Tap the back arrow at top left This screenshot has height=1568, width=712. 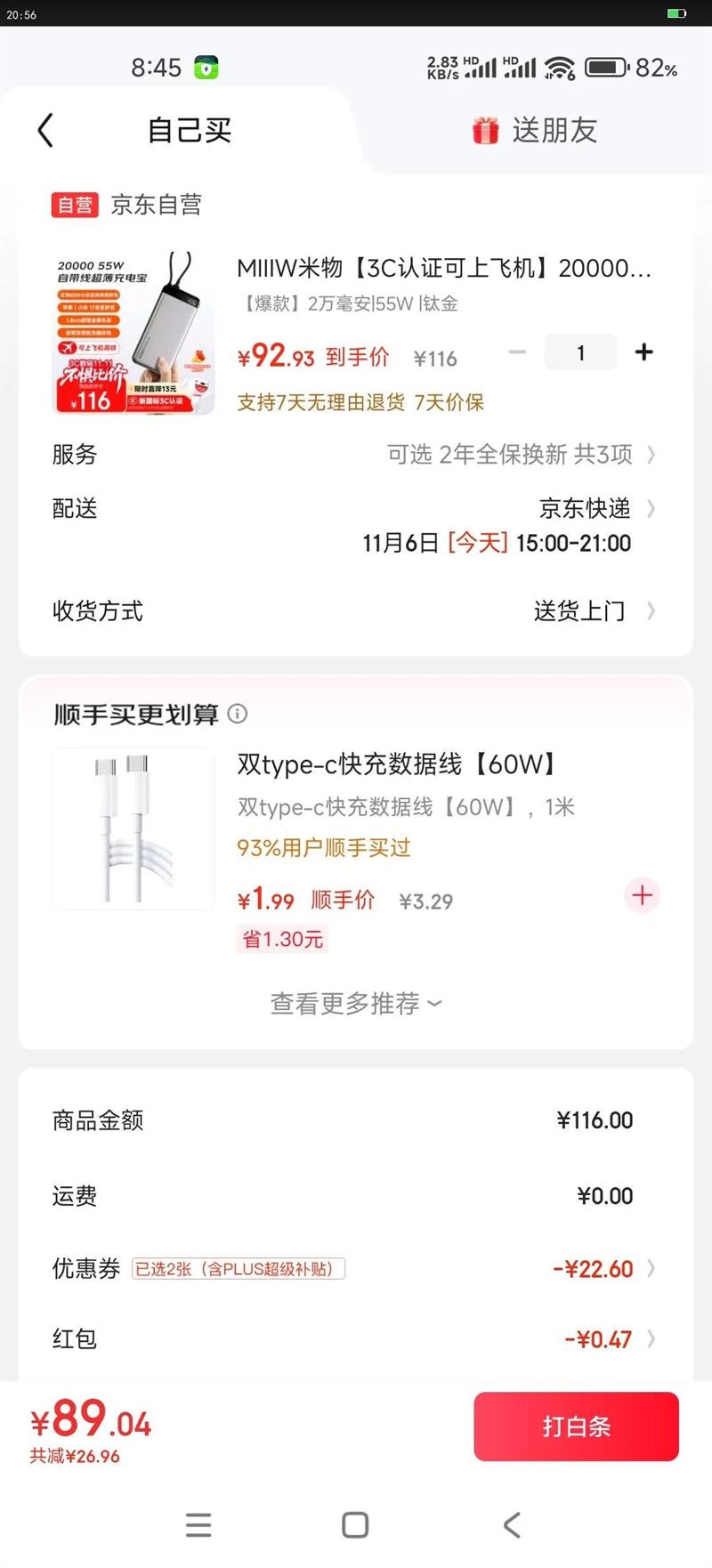click(45, 130)
